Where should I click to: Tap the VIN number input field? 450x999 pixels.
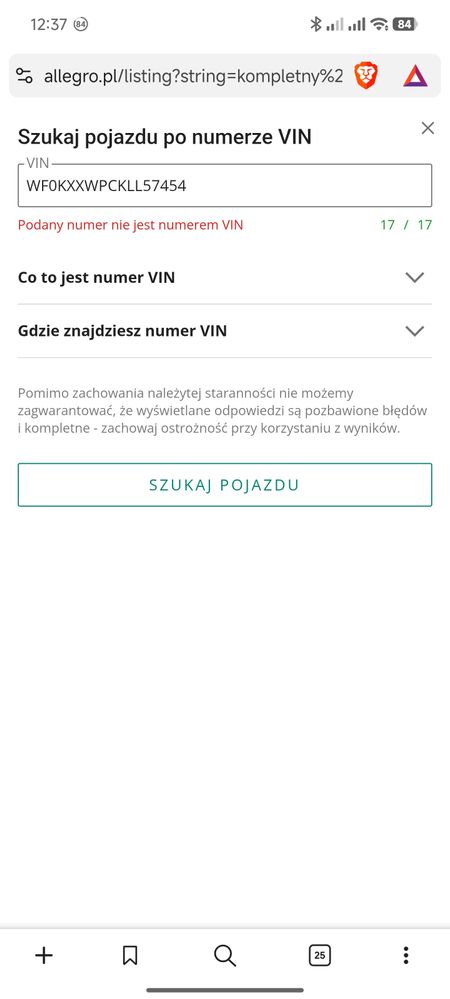pyautogui.click(x=225, y=185)
